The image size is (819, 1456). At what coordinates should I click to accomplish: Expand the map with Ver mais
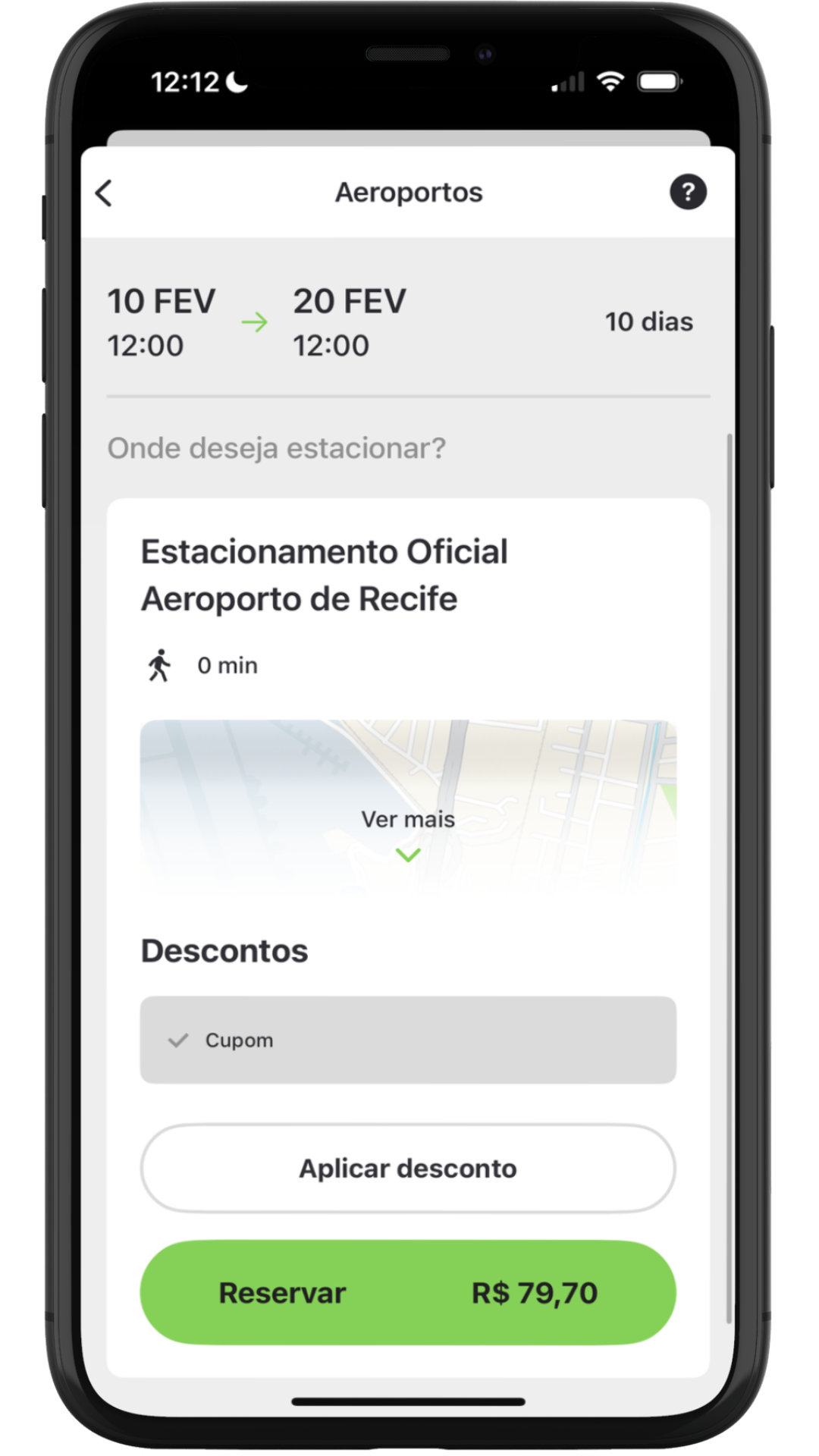[x=408, y=834]
